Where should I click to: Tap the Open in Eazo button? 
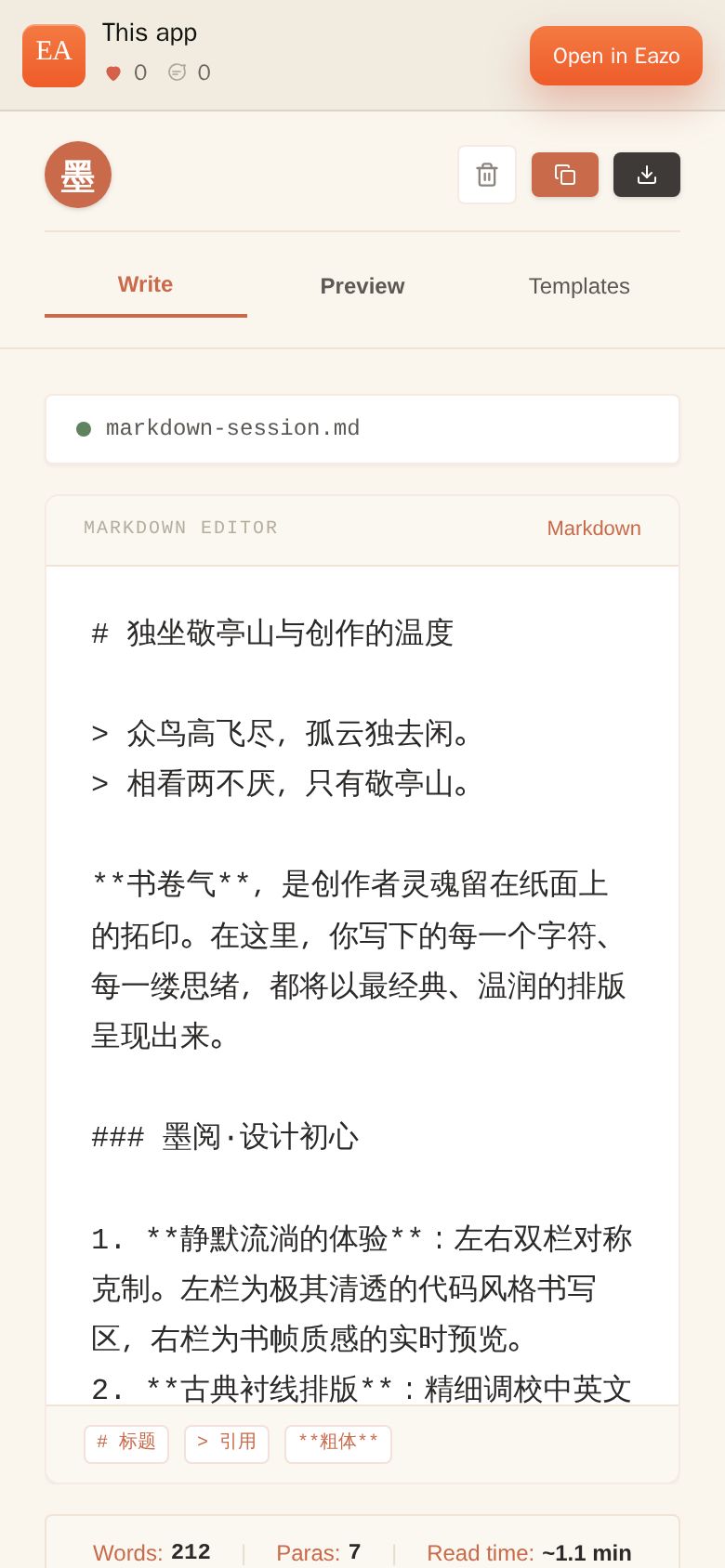616,56
